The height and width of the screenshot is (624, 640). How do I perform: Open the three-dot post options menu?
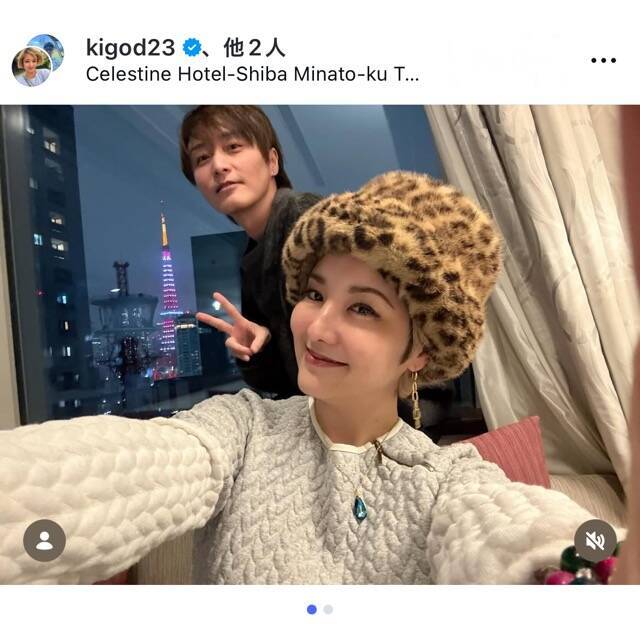point(603,60)
